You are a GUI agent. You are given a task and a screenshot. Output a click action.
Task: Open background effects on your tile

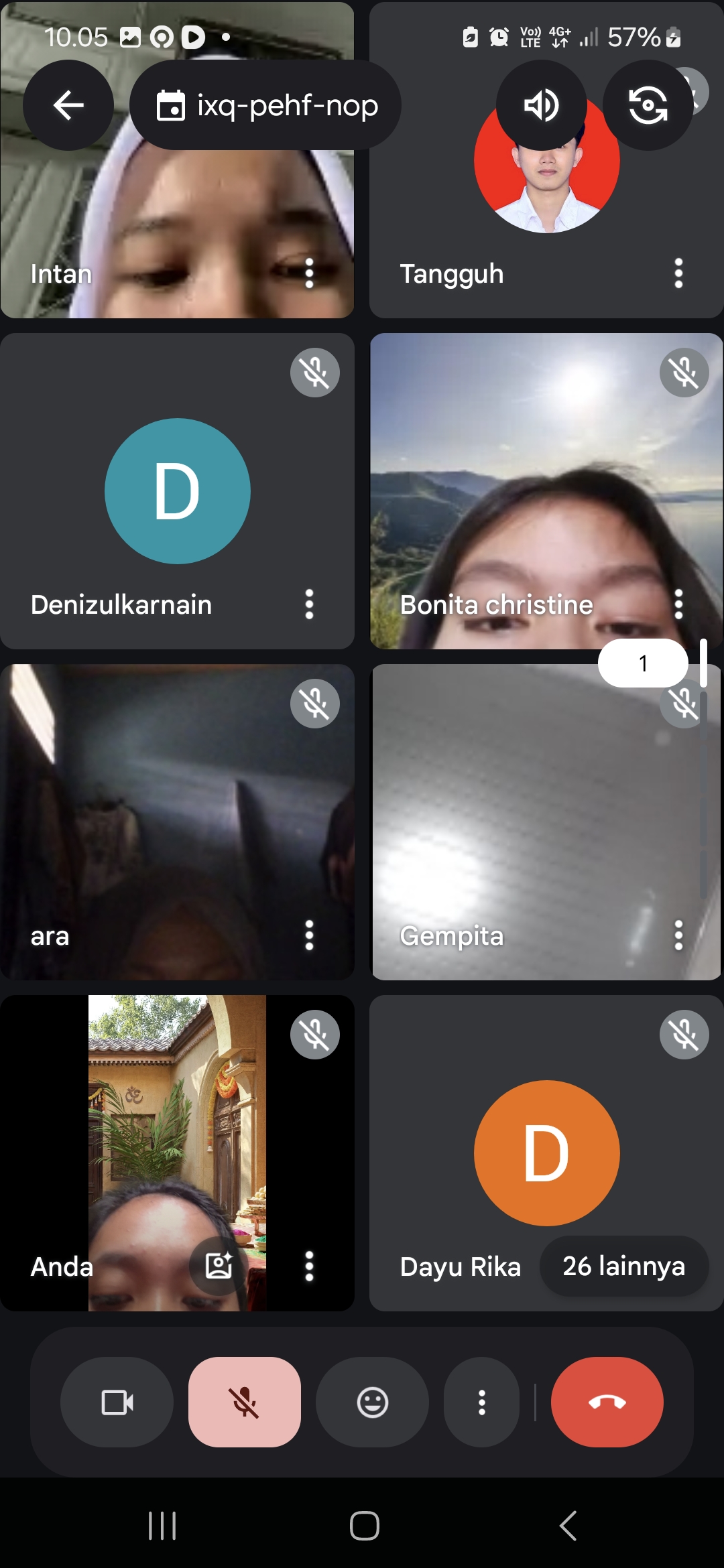tap(219, 1266)
